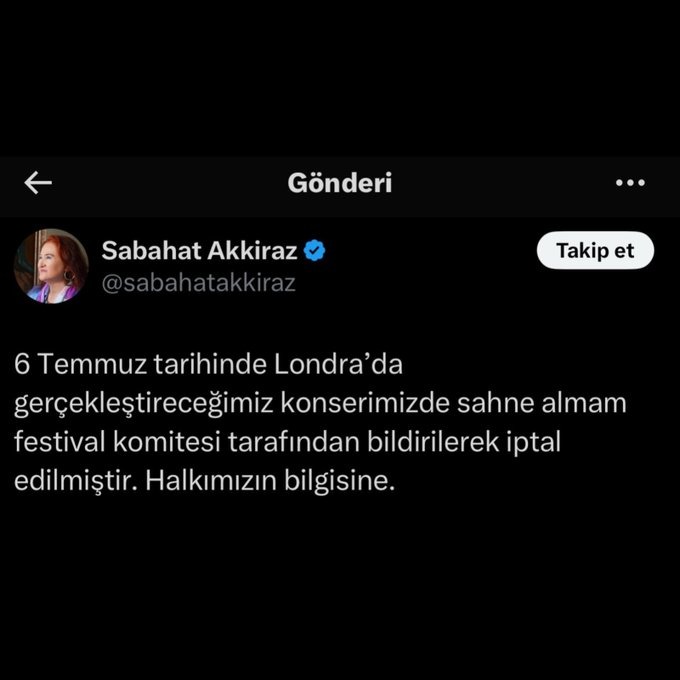Go back using the arrow icon
The height and width of the screenshot is (680, 680).
[38, 183]
